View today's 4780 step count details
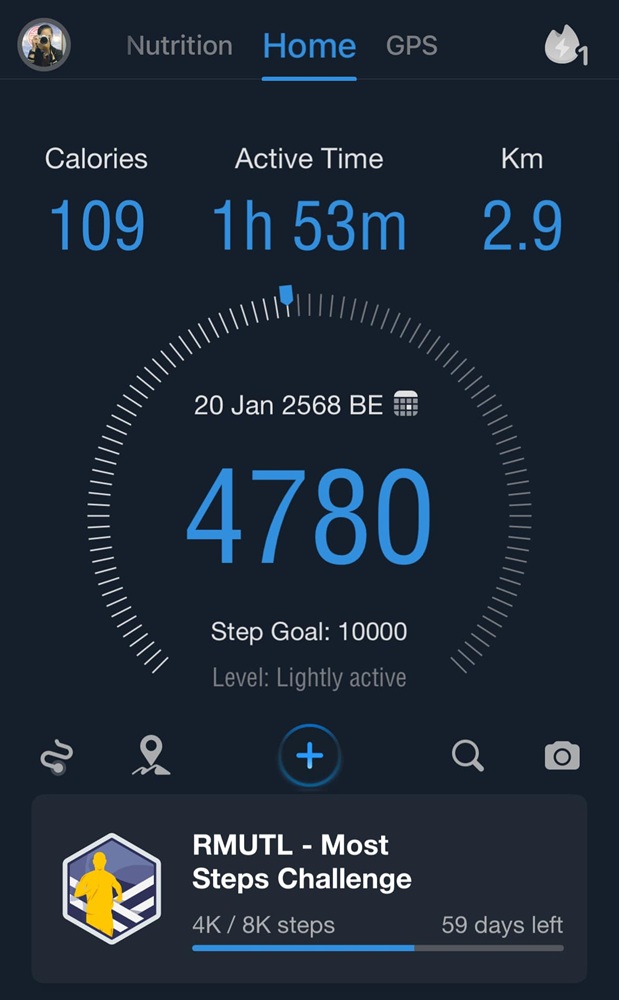Screen dimensions: 619x1000 (309, 516)
